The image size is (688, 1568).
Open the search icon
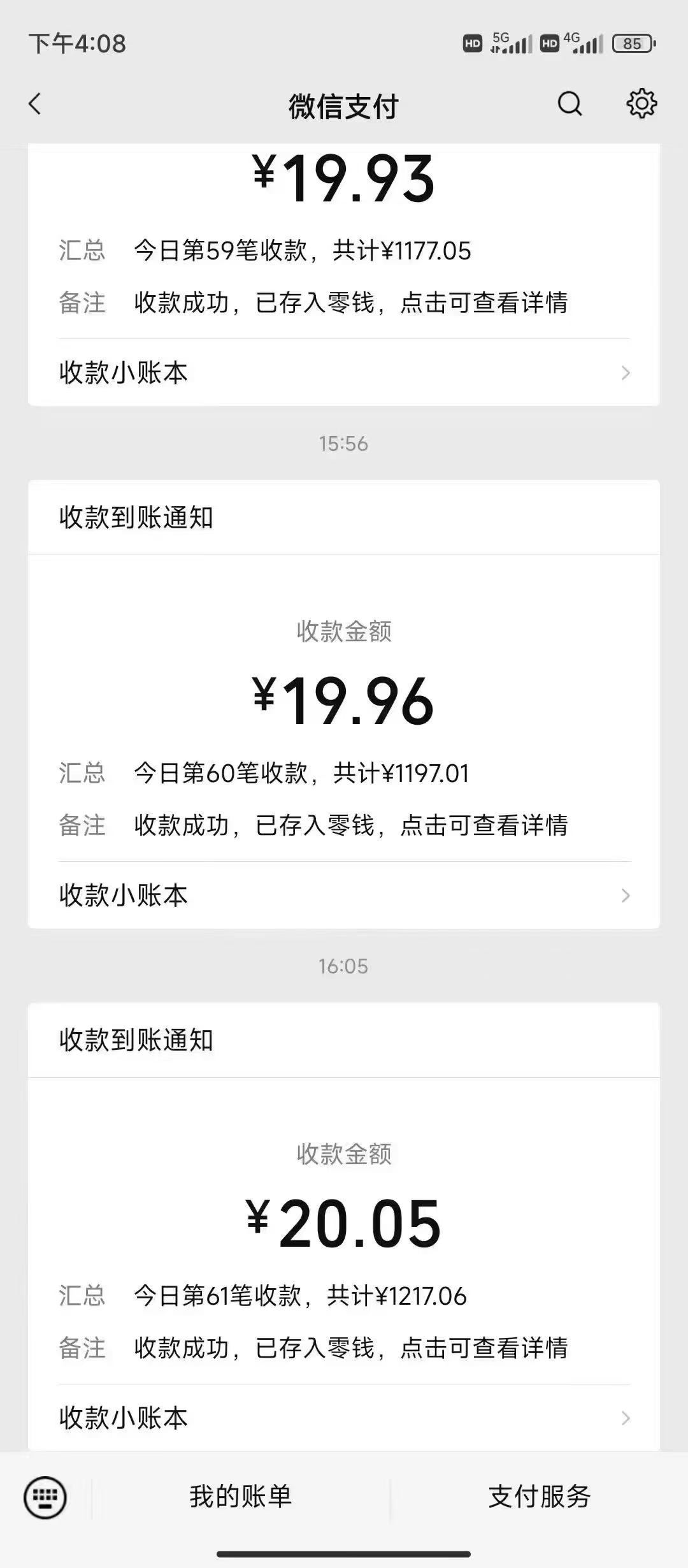[570, 104]
